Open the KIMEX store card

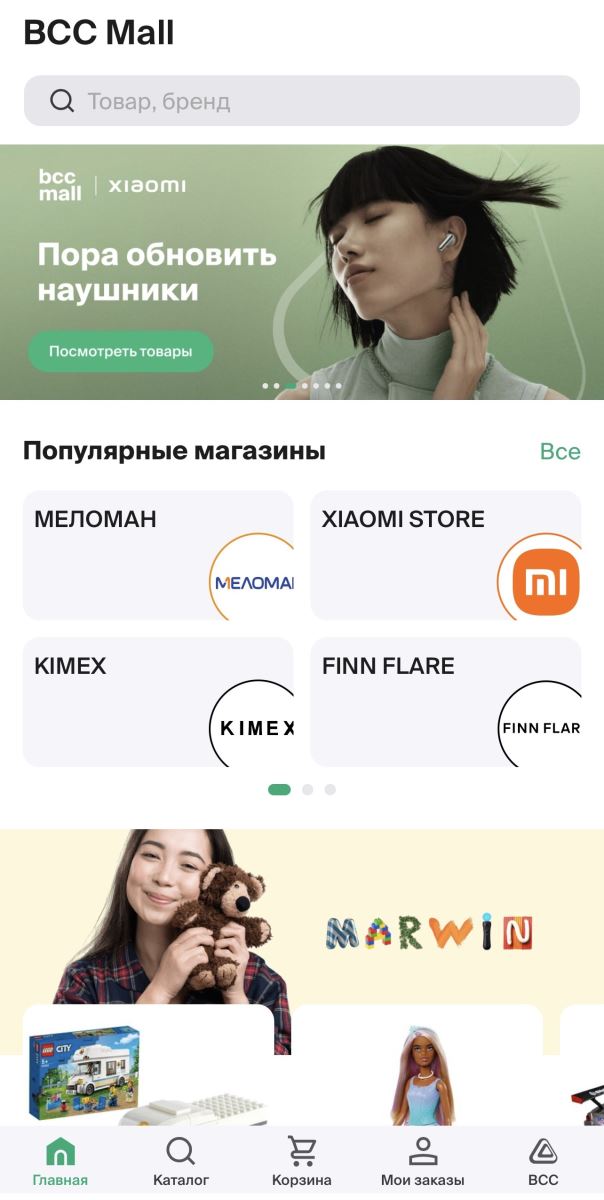(x=158, y=702)
